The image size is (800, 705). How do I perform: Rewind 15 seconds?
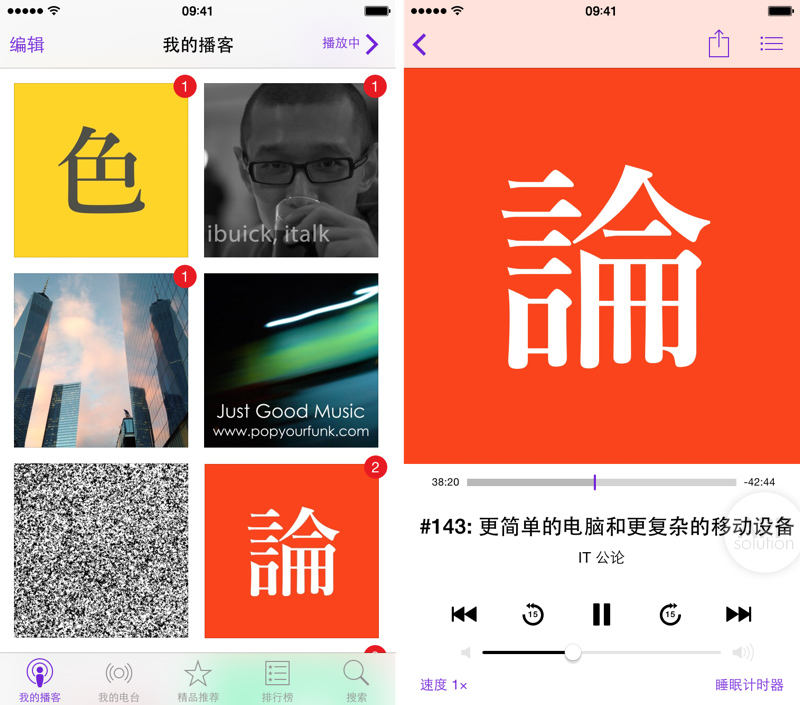pyautogui.click(x=533, y=614)
